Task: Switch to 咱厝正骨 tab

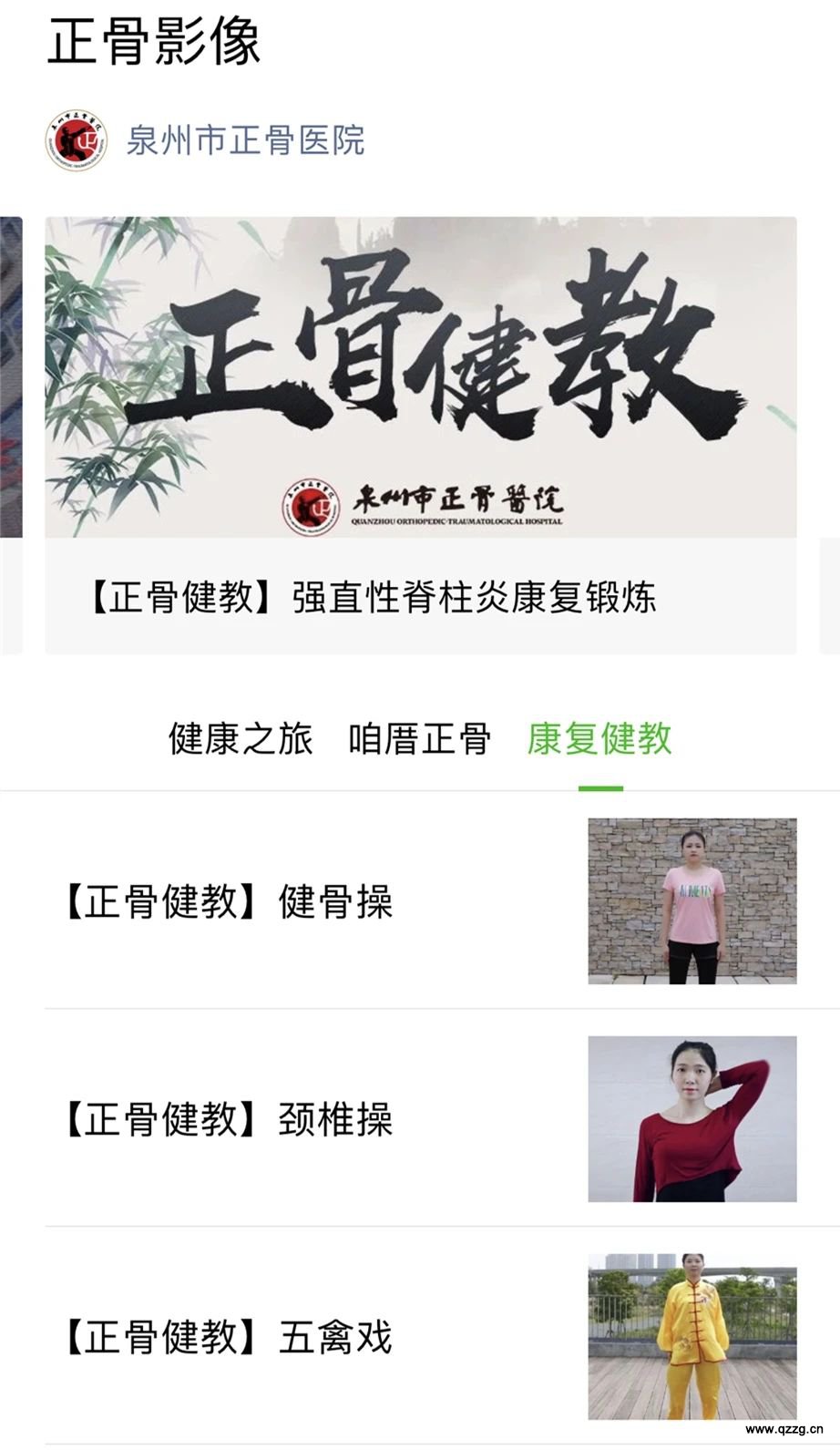Action: (419, 738)
